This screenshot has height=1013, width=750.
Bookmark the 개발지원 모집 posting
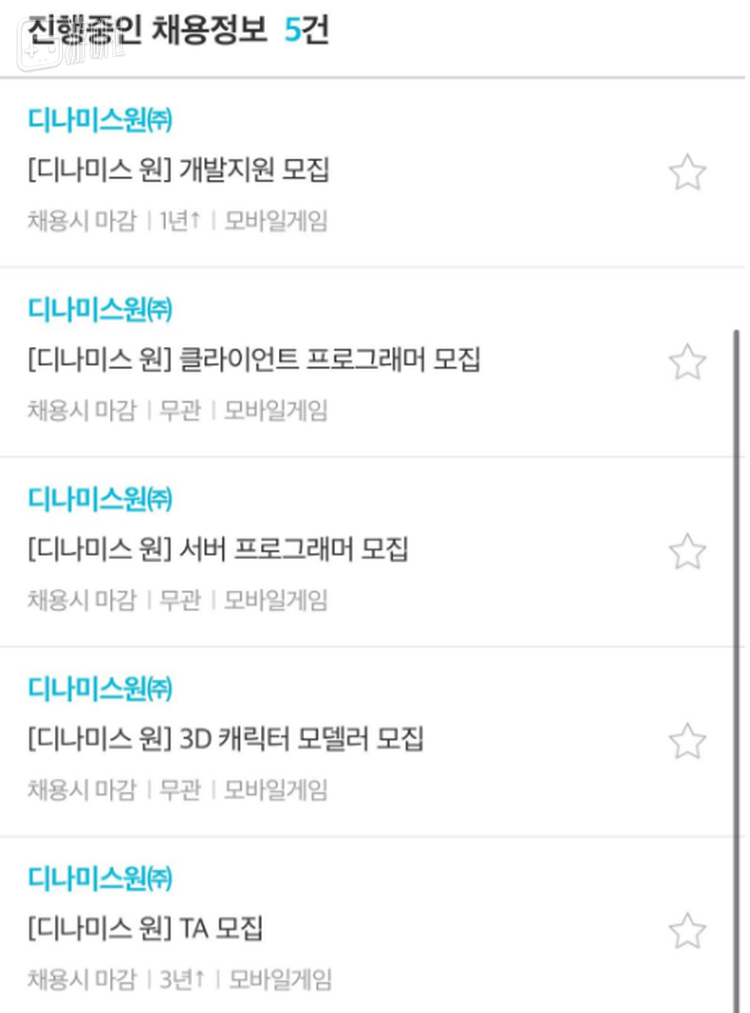687,172
